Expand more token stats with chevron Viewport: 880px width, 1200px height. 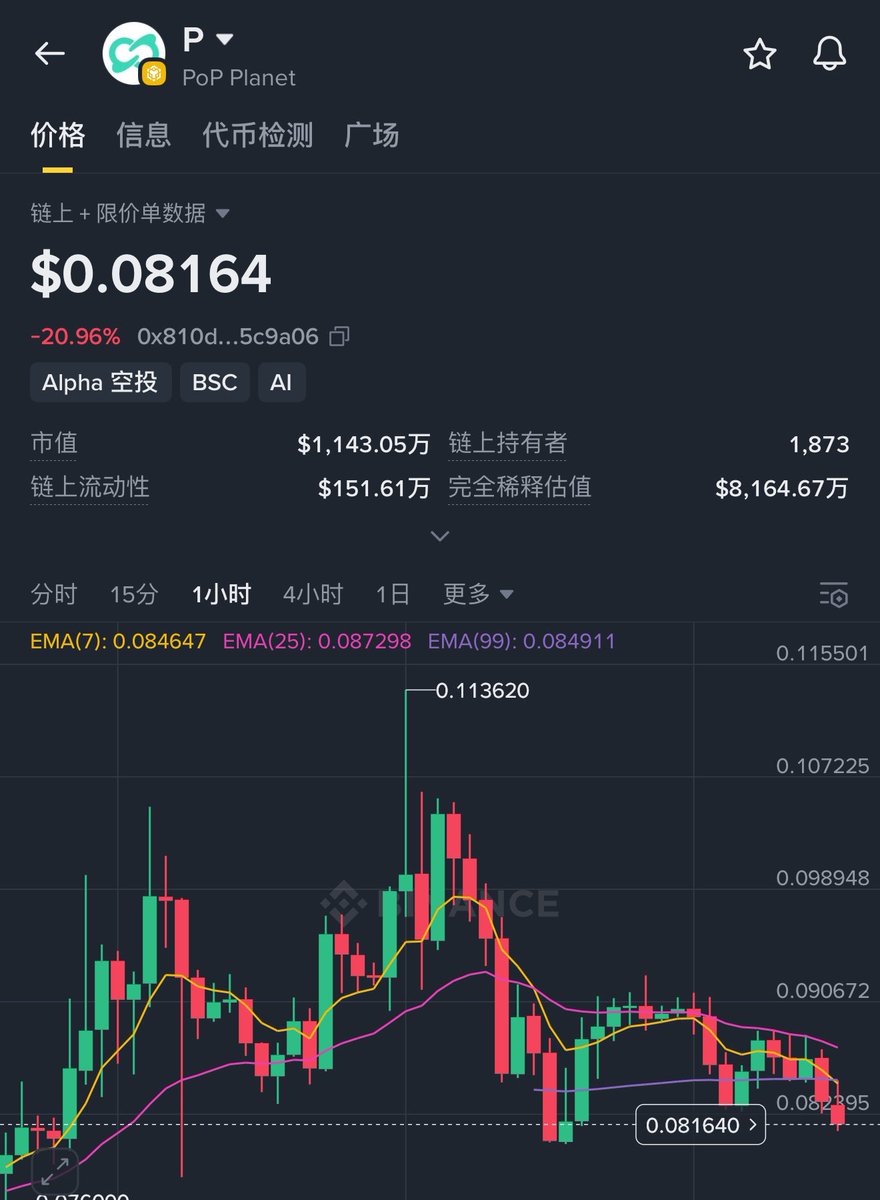click(440, 536)
